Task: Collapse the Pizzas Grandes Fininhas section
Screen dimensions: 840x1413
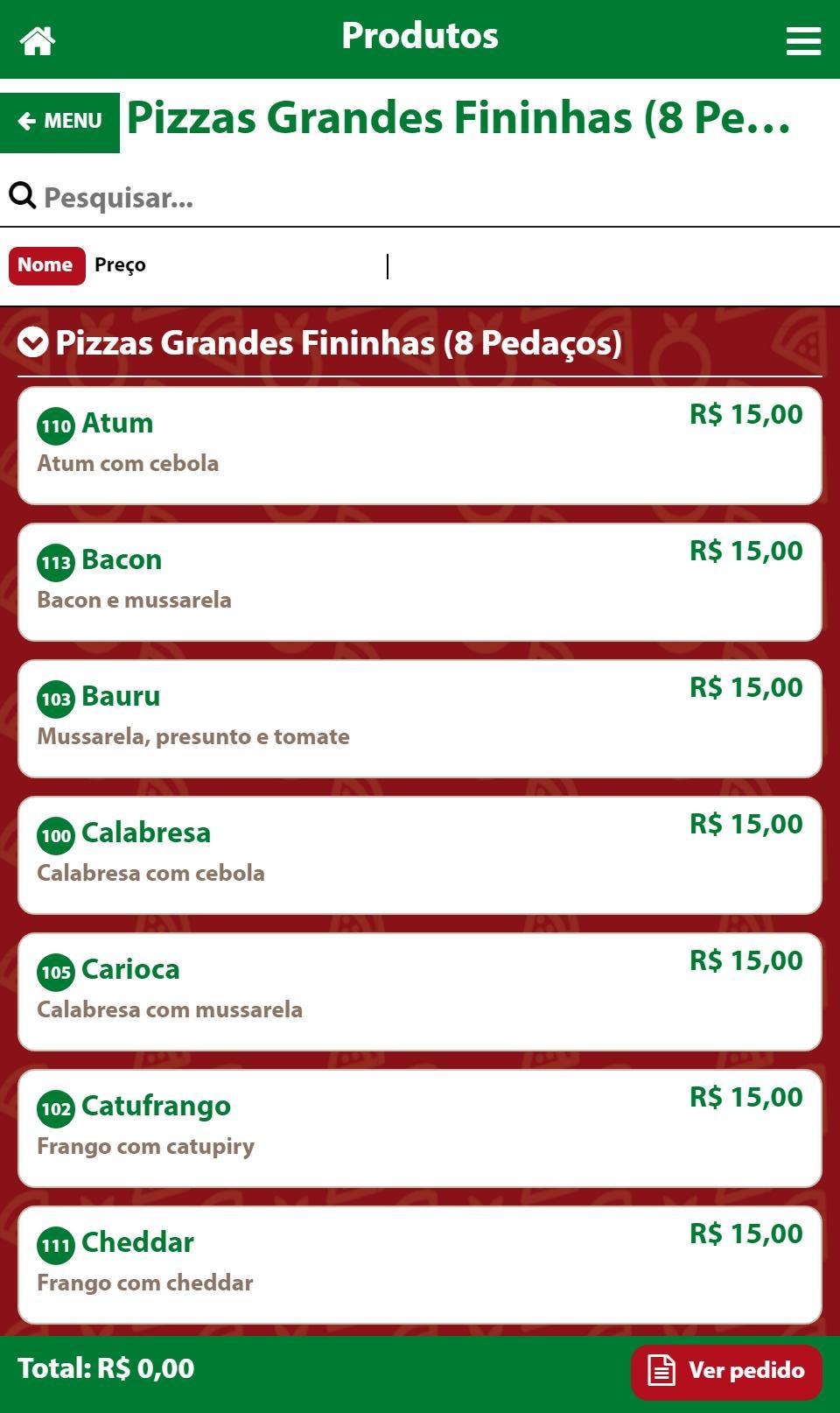Action: pos(33,342)
